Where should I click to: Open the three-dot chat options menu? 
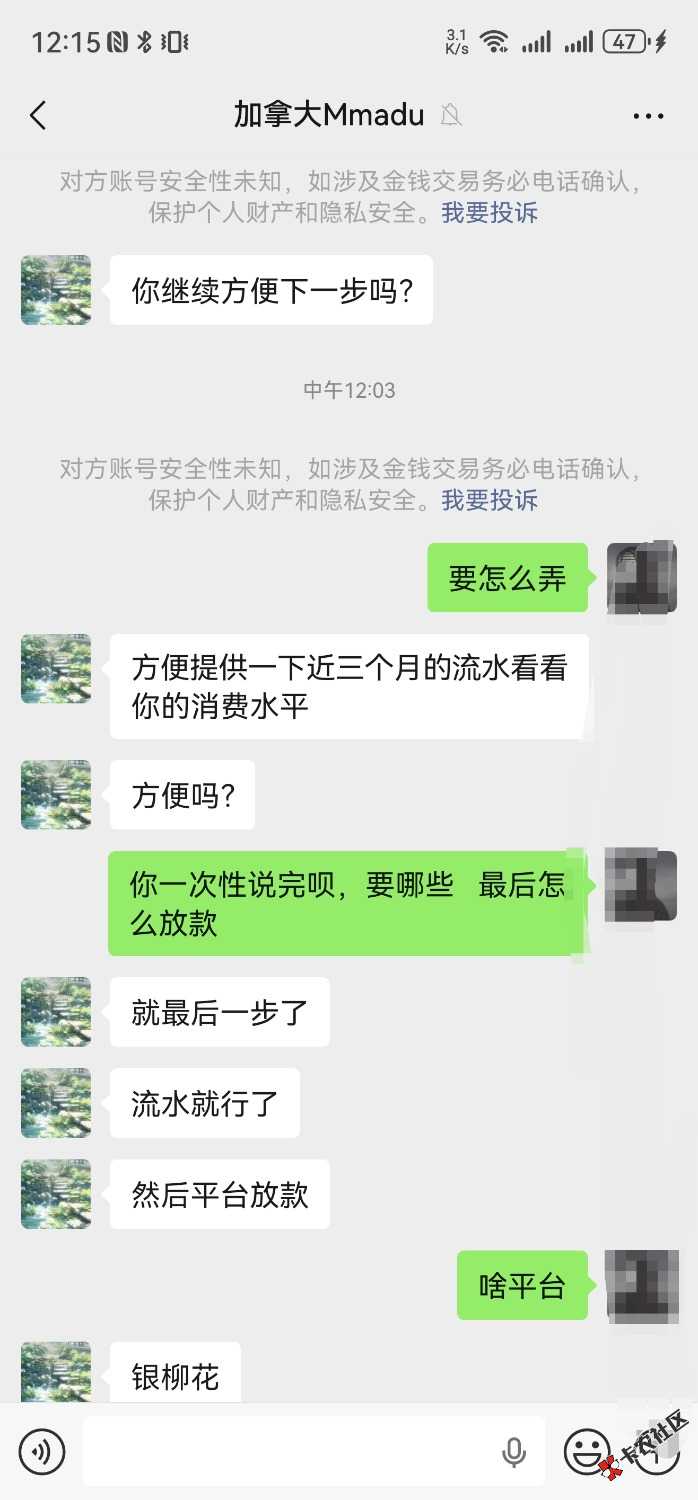[x=648, y=116]
